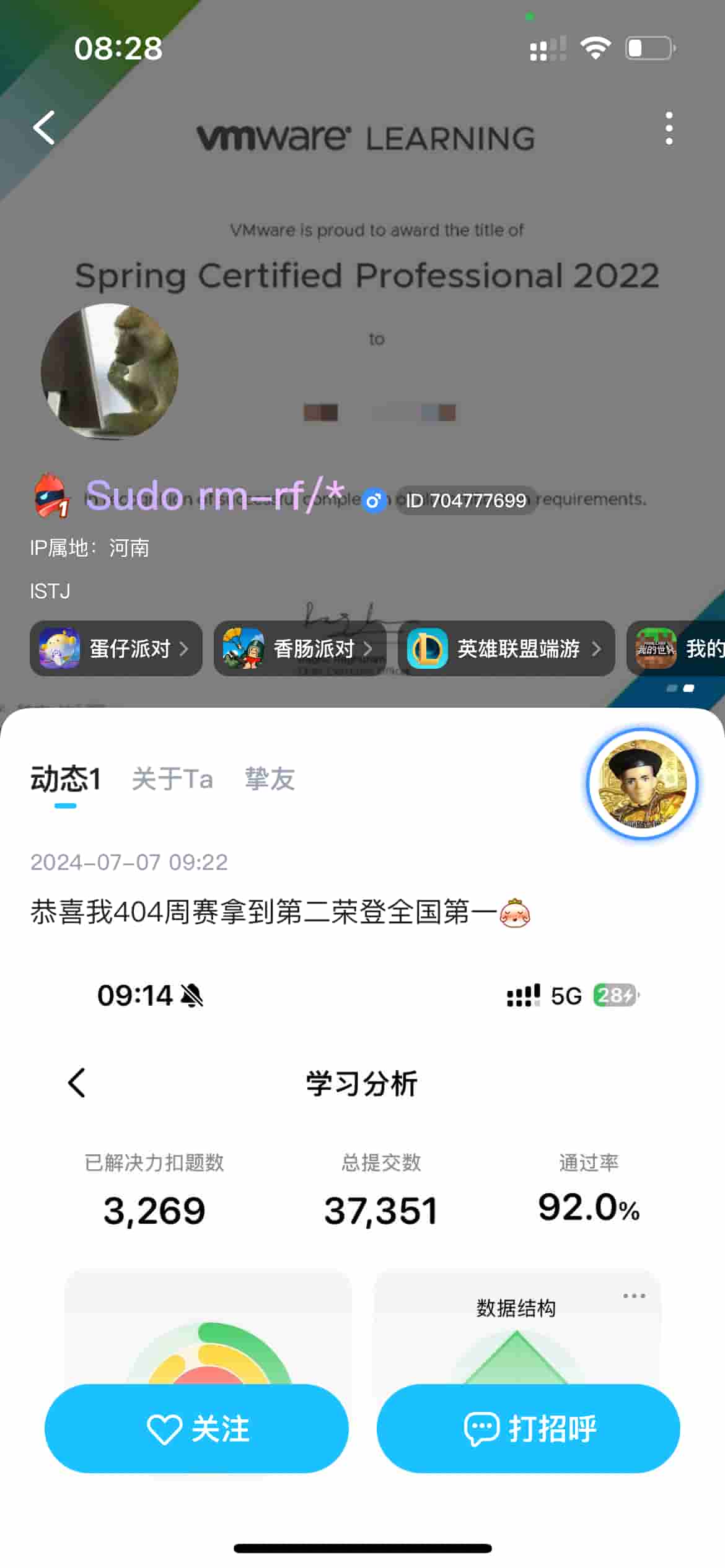Go back using the top-left arrow
The width and height of the screenshot is (725, 1568).
(44, 128)
